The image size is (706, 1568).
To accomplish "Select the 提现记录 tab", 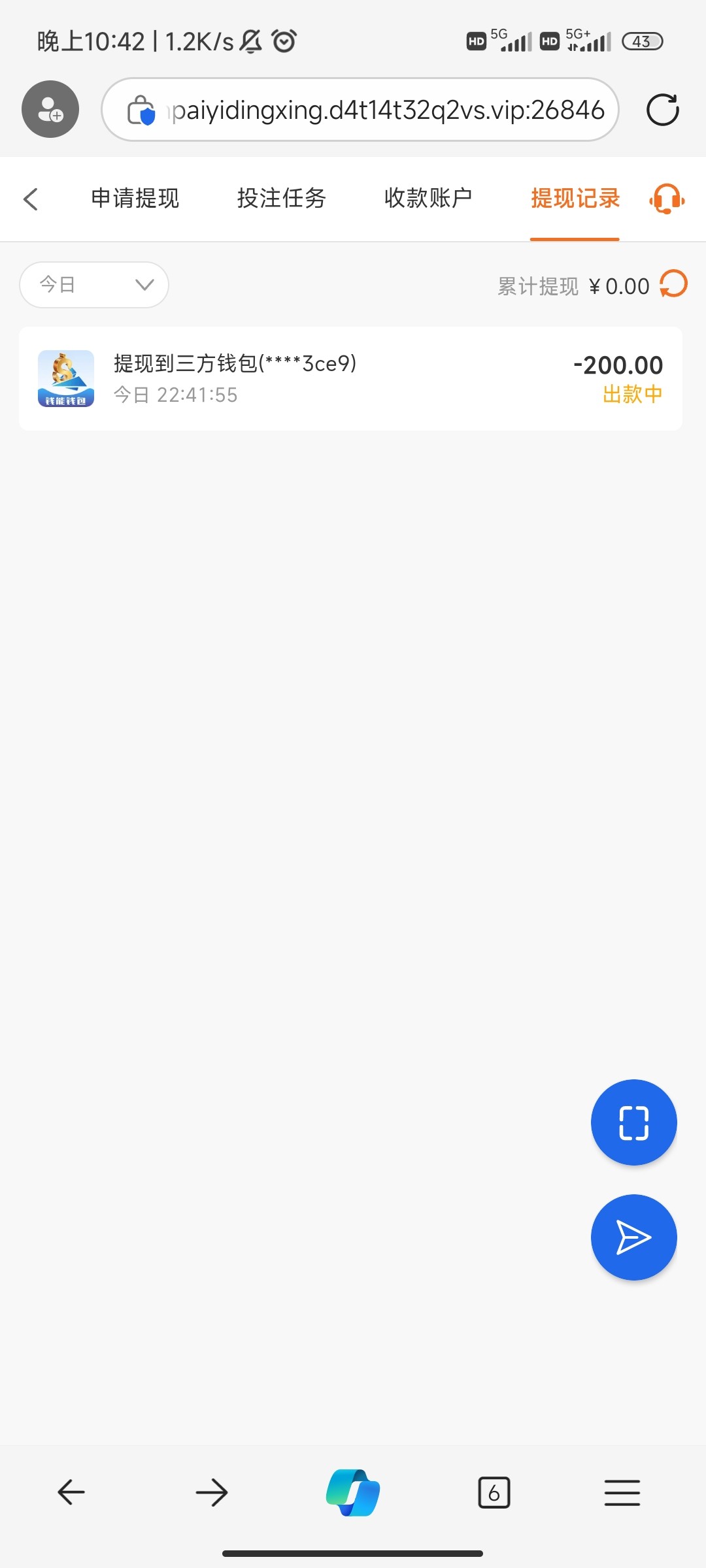I will coord(575,199).
